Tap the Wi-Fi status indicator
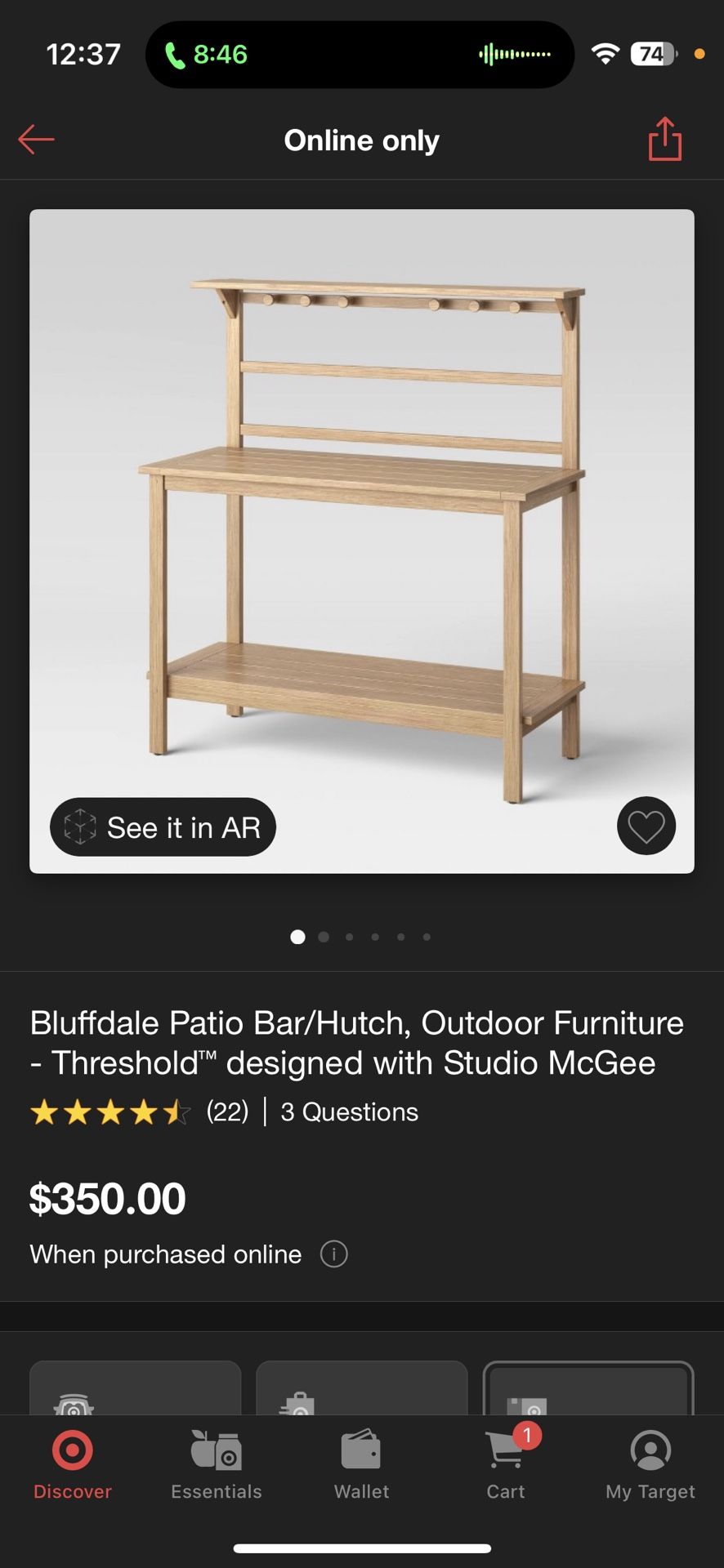Image resolution: width=724 pixels, height=1568 pixels. (x=605, y=54)
